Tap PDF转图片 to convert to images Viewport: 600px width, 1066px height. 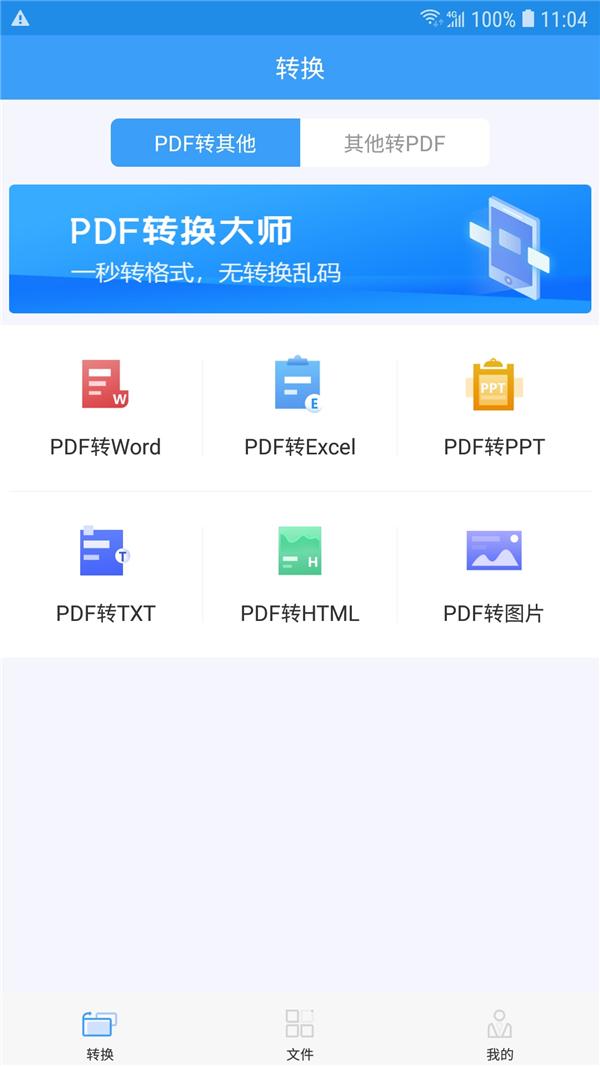[x=494, y=574]
